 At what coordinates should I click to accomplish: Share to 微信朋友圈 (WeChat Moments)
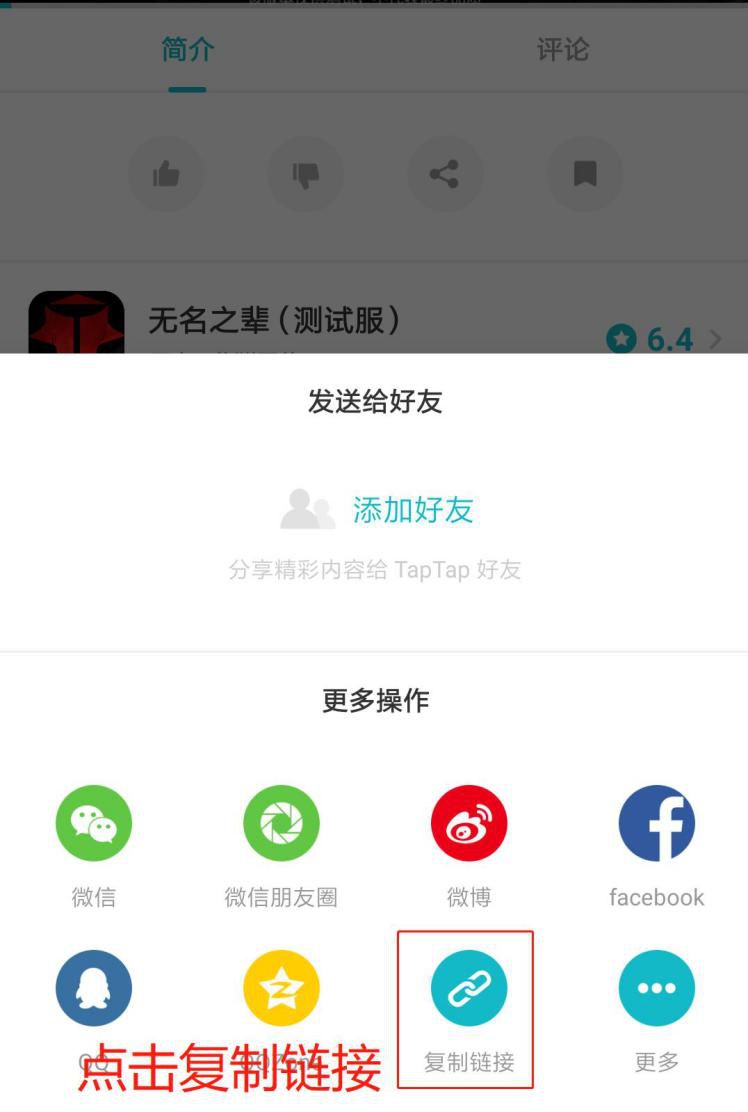click(281, 822)
